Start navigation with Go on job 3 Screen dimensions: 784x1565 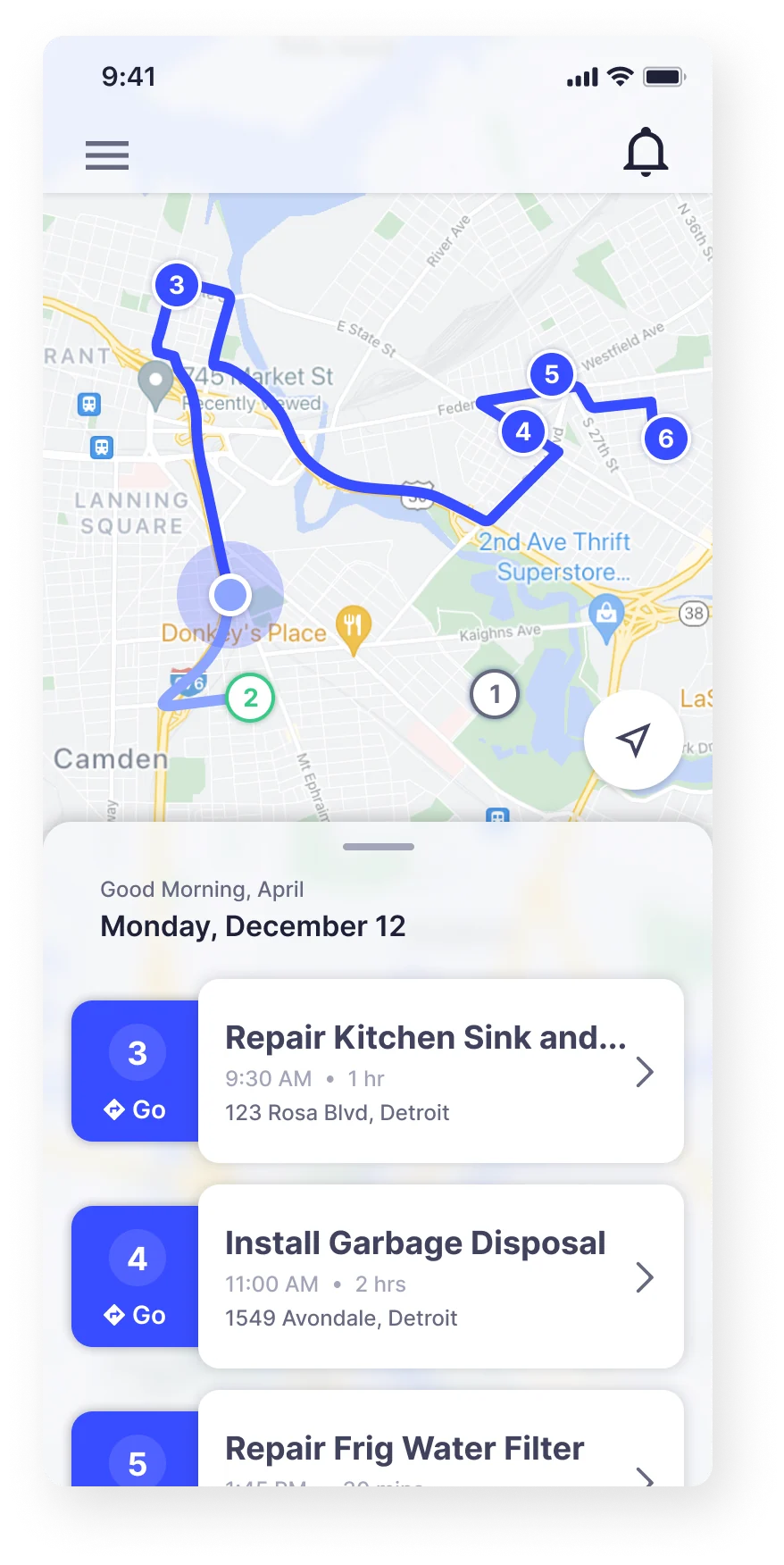click(x=136, y=1109)
